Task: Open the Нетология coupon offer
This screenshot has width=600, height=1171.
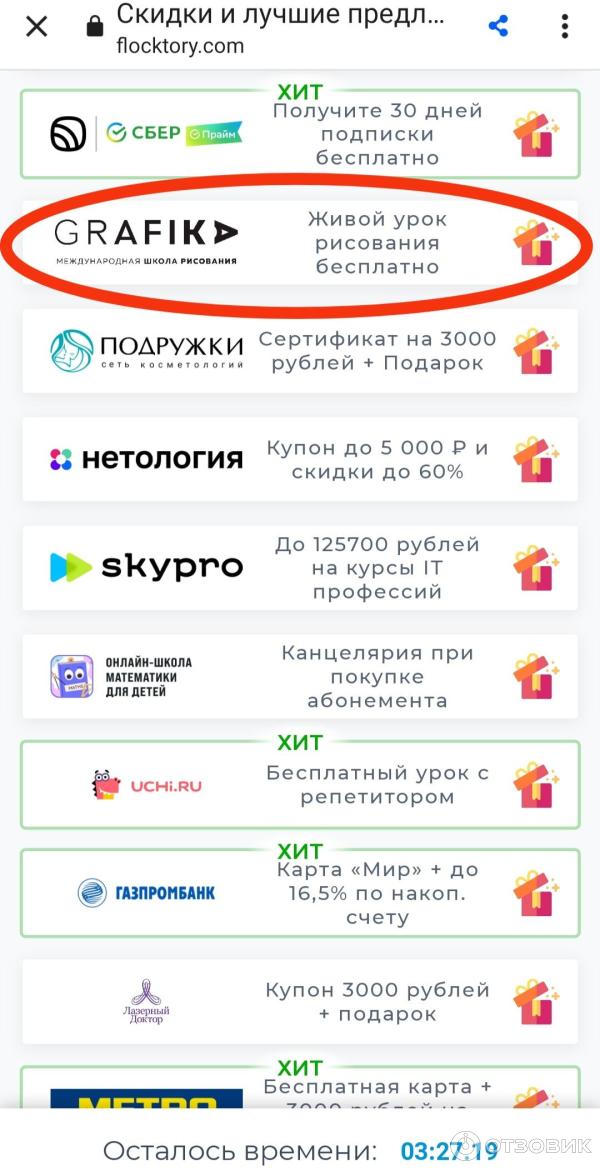Action: (x=300, y=459)
